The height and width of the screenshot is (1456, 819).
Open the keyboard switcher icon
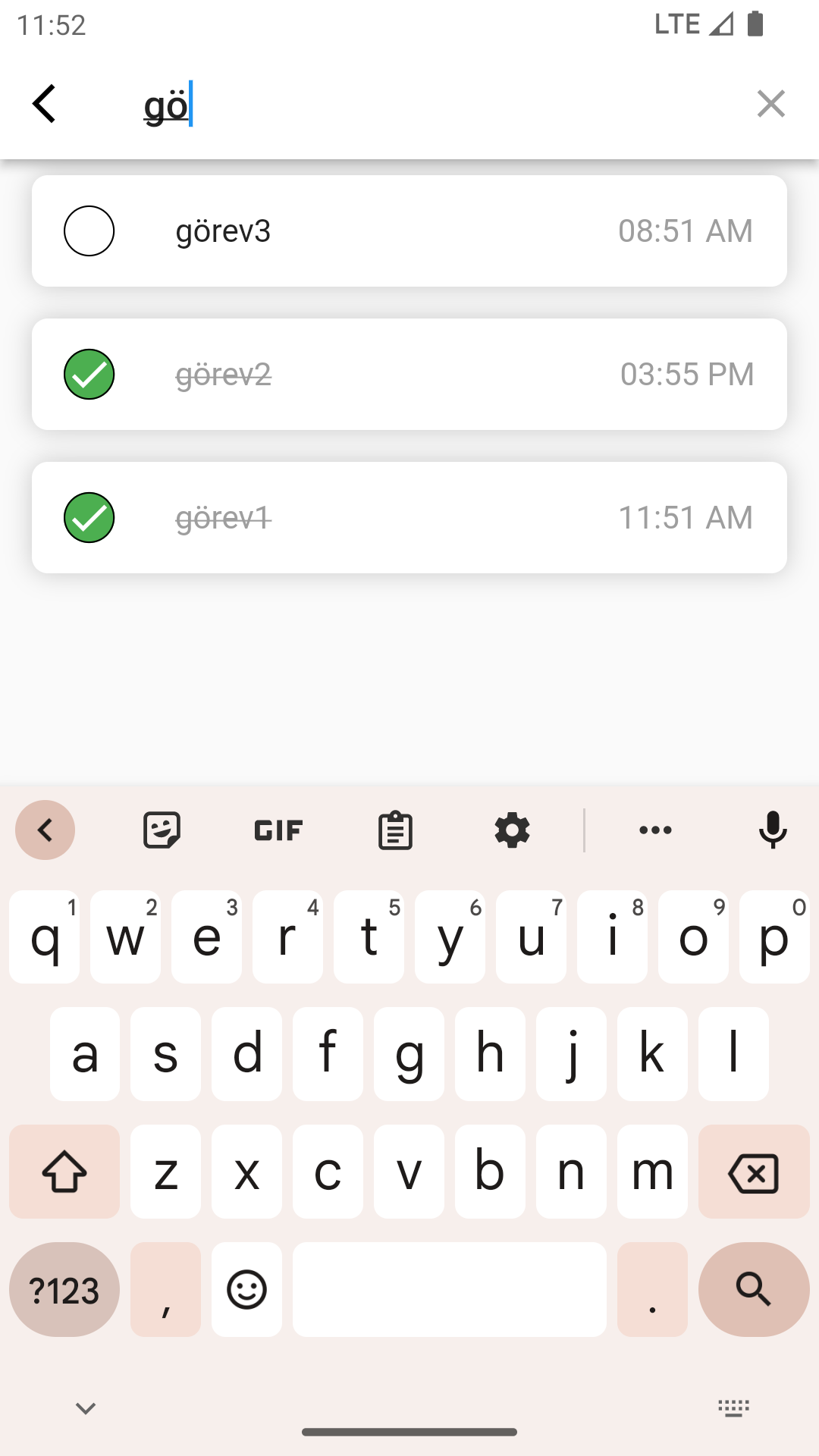point(733,1407)
